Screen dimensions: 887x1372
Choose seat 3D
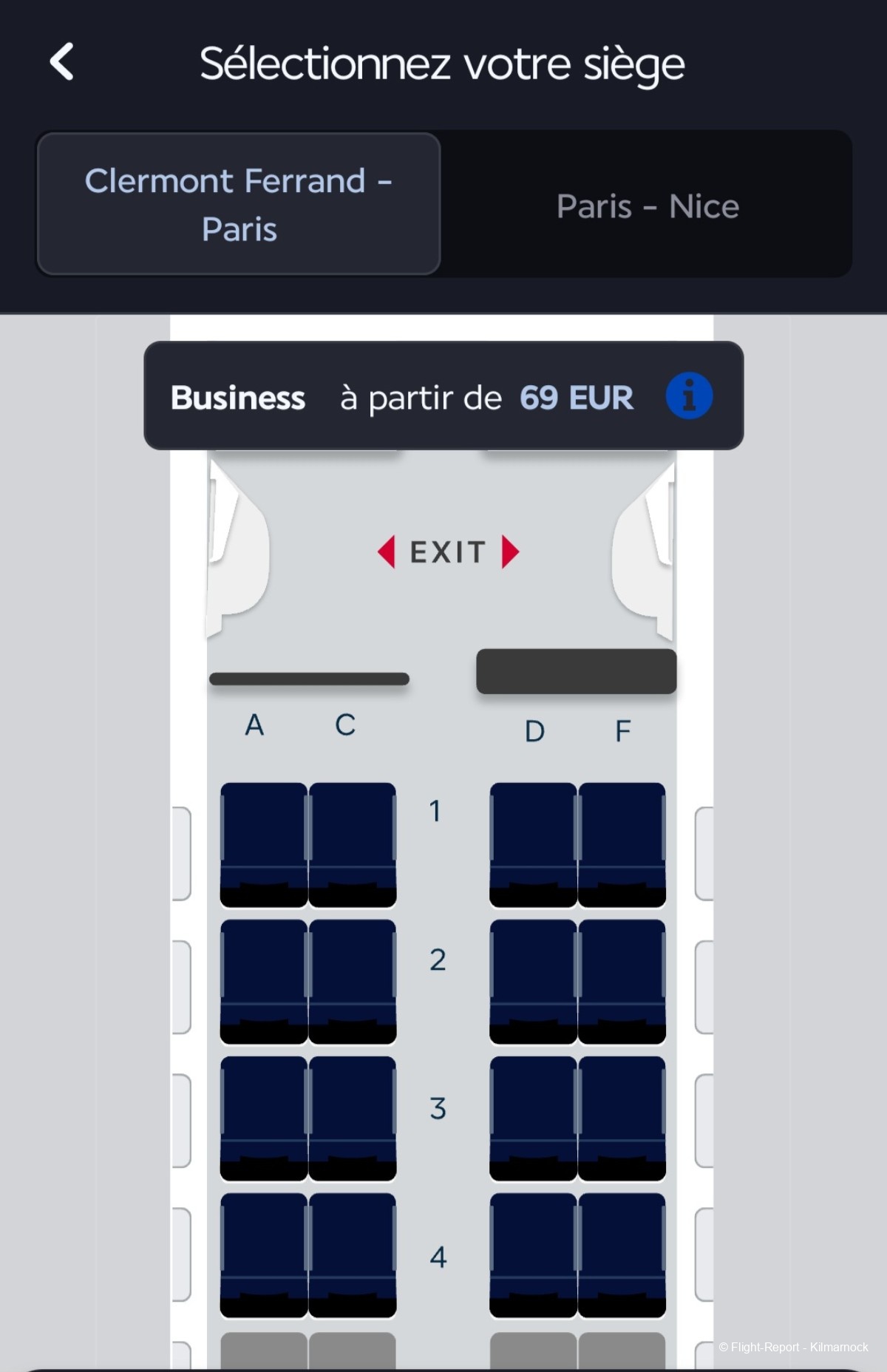[533, 1118]
